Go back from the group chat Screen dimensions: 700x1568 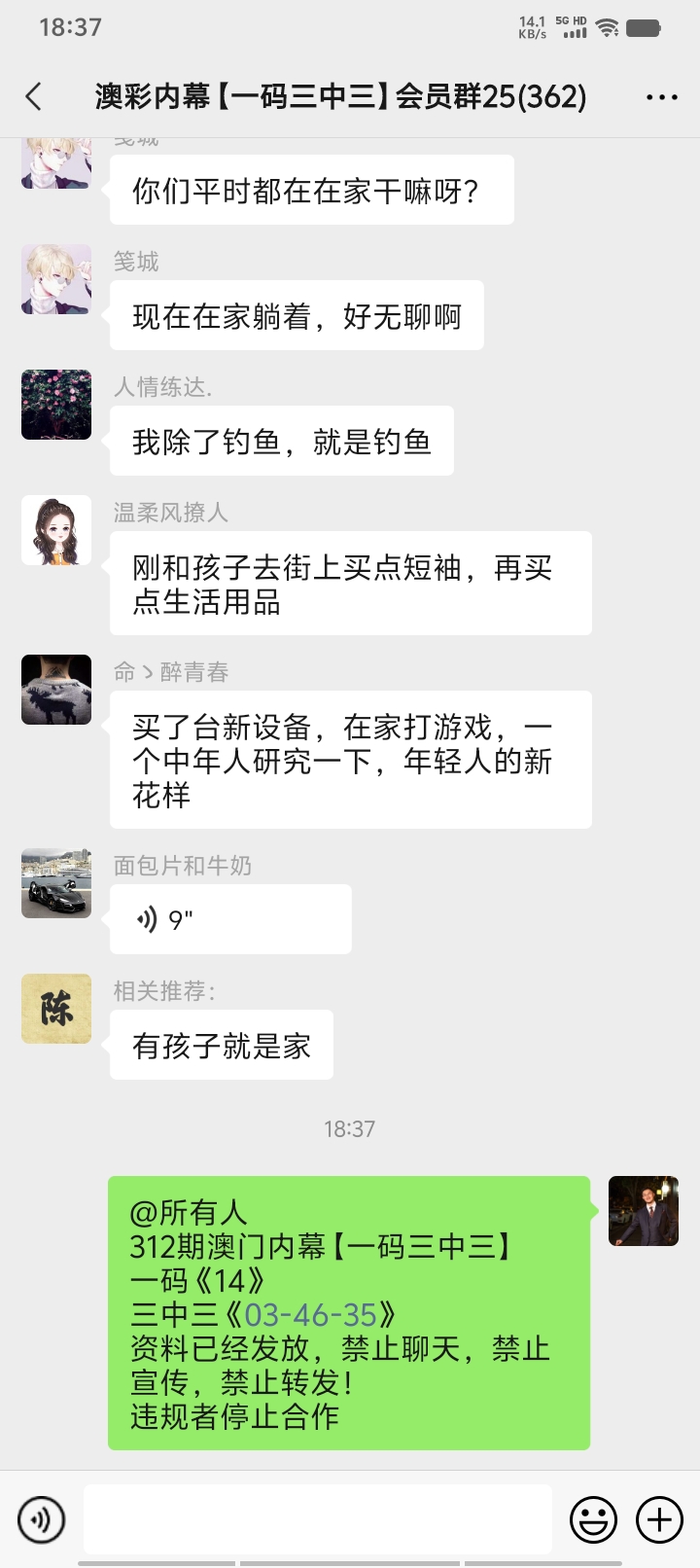34,96
